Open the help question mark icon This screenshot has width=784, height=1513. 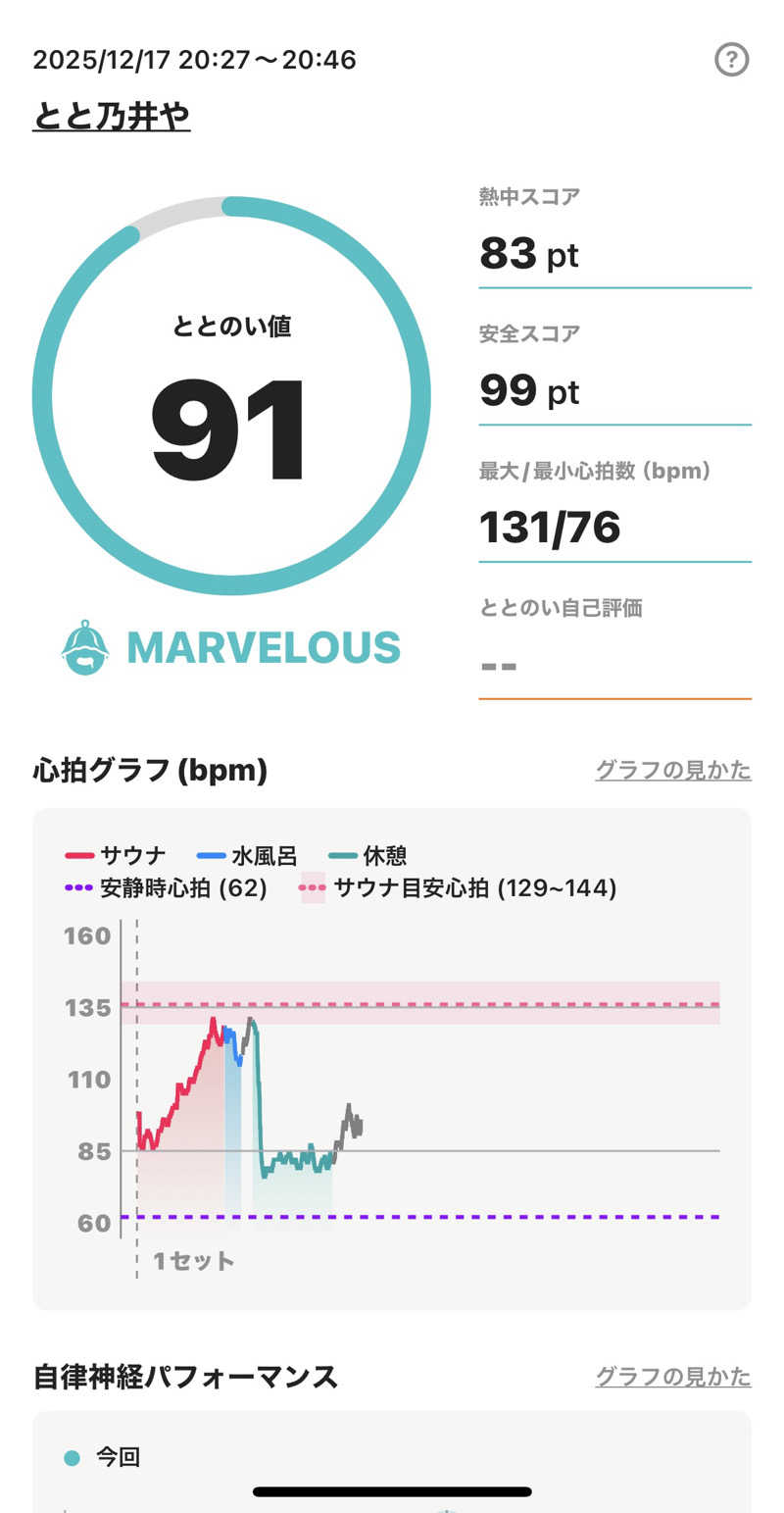(731, 60)
